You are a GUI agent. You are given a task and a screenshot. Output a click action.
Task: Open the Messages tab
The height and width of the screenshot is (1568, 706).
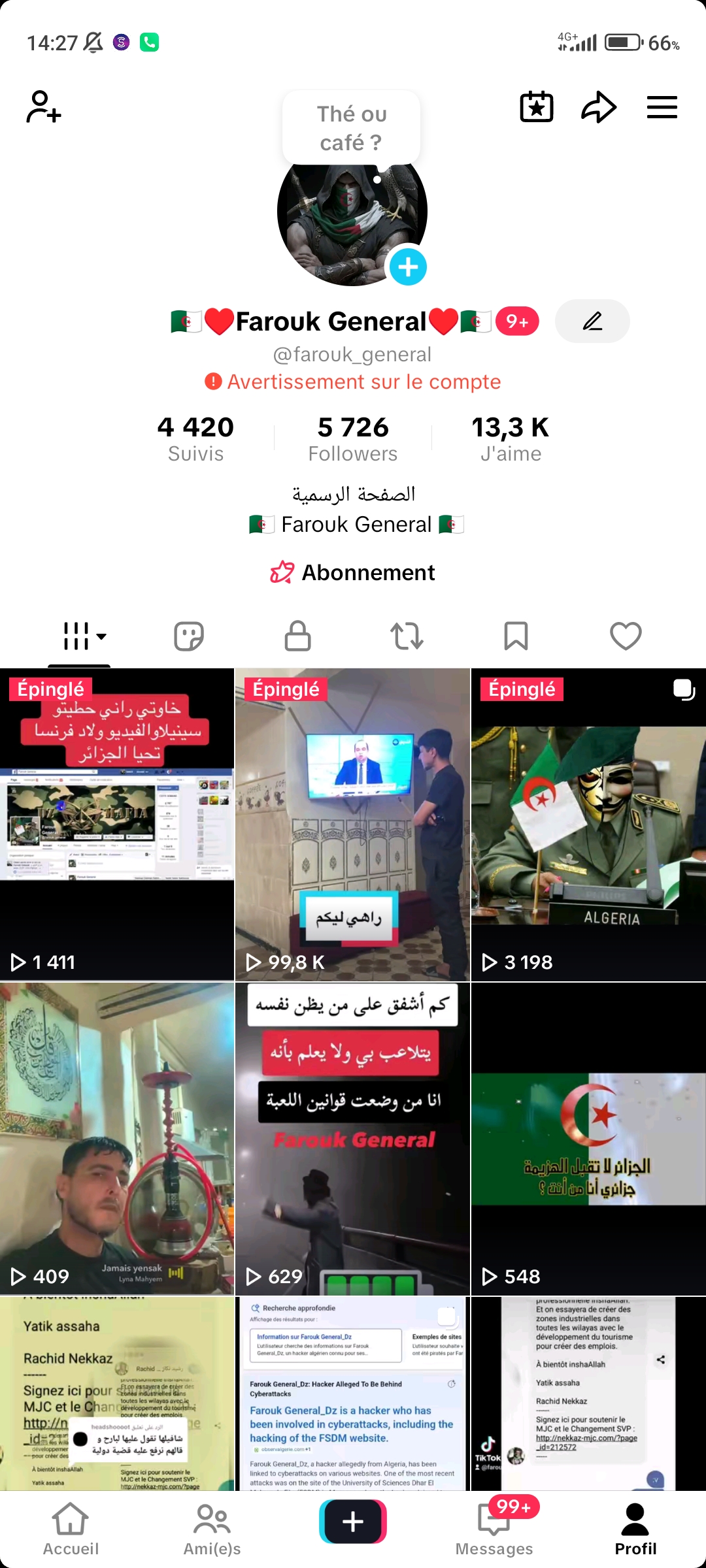point(494,1529)
